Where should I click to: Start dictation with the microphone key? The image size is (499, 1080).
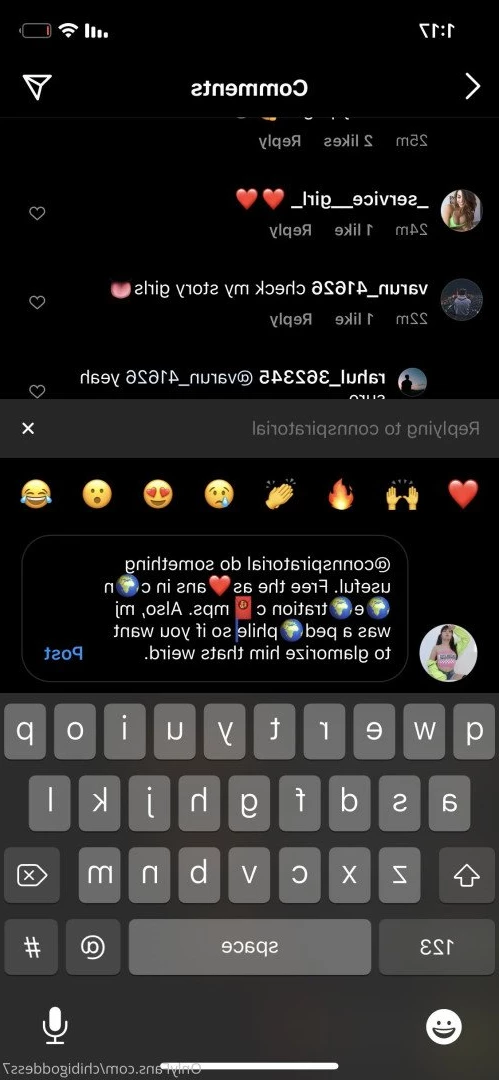[x=55, y=1026]
